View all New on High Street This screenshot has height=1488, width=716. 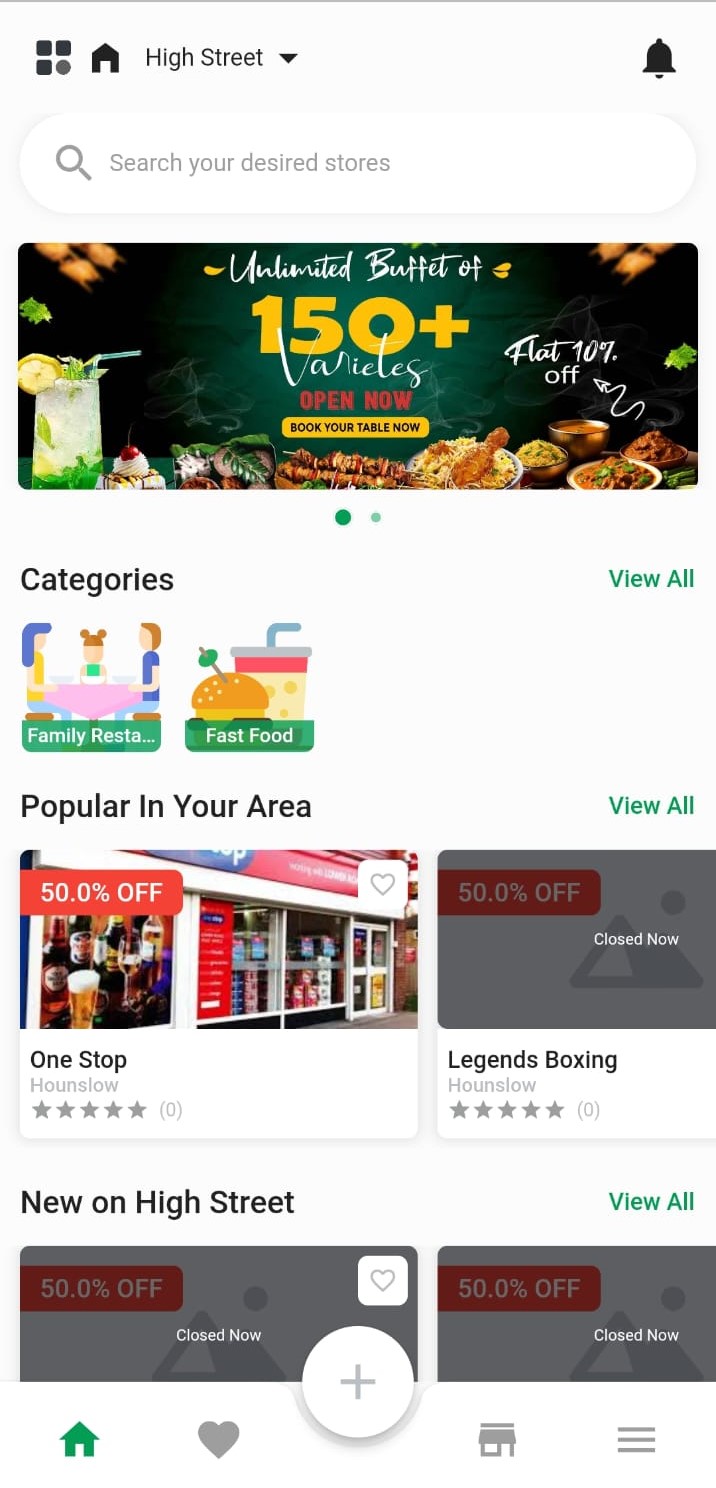(651, 1202)
